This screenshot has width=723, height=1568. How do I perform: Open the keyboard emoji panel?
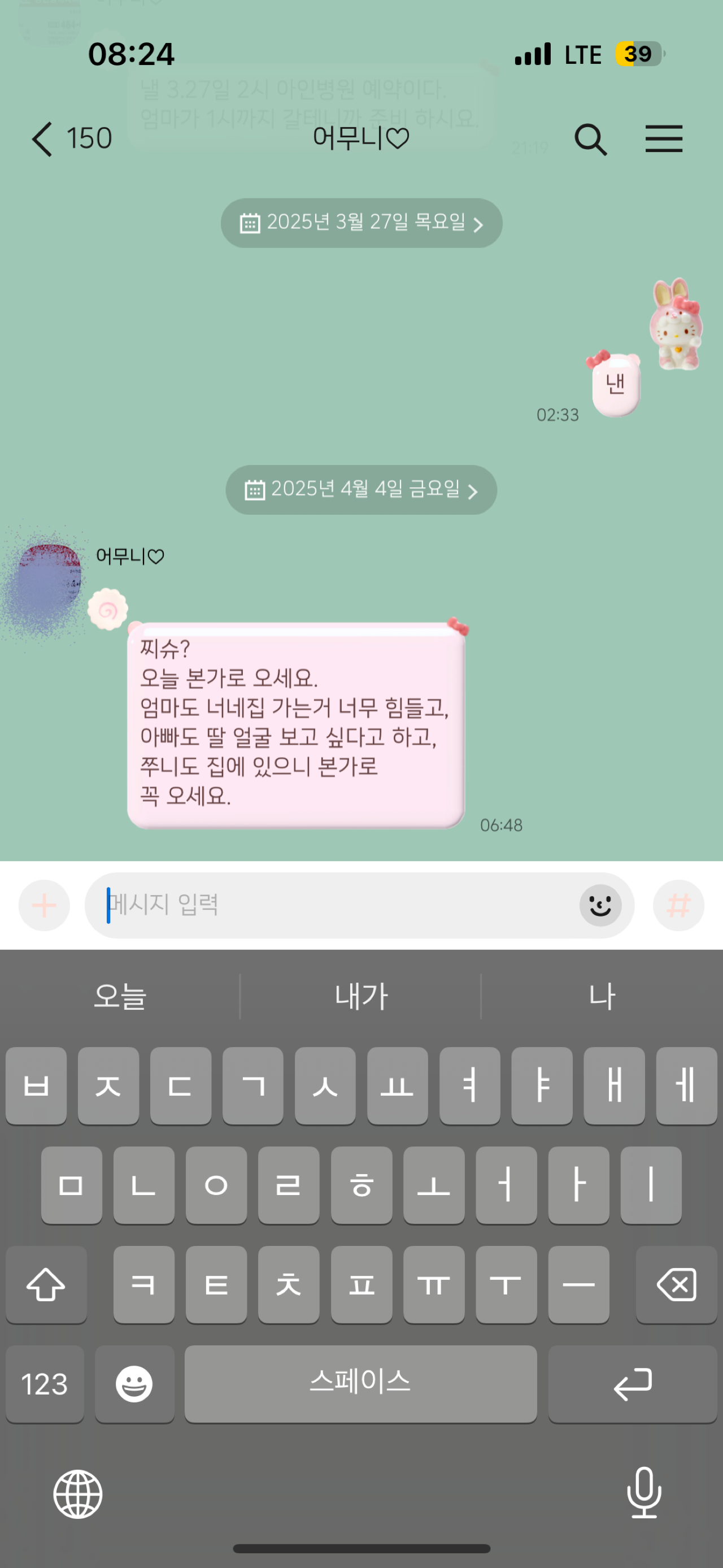click(134, 1384)
